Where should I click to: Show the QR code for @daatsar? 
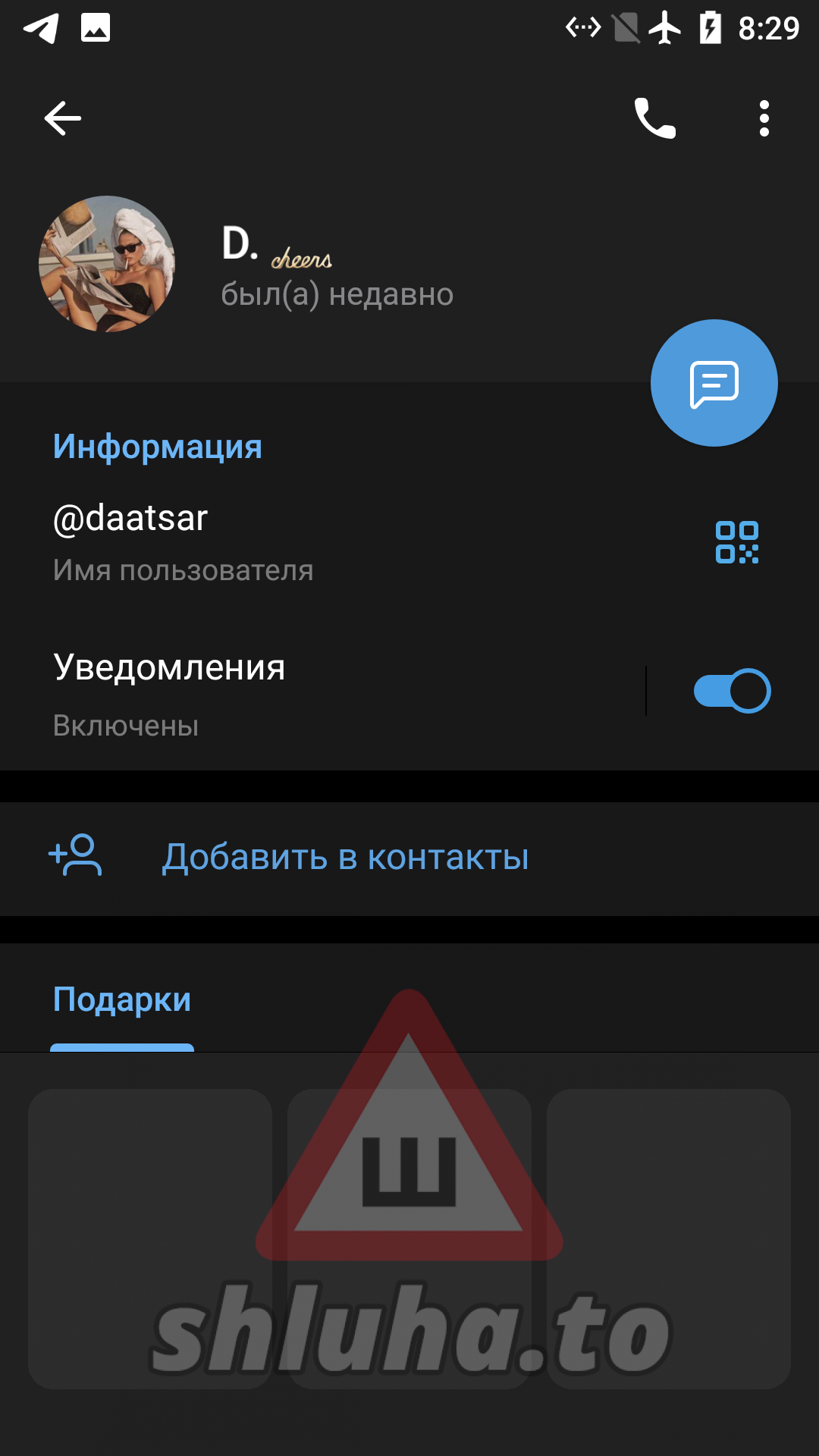point(736,542)
